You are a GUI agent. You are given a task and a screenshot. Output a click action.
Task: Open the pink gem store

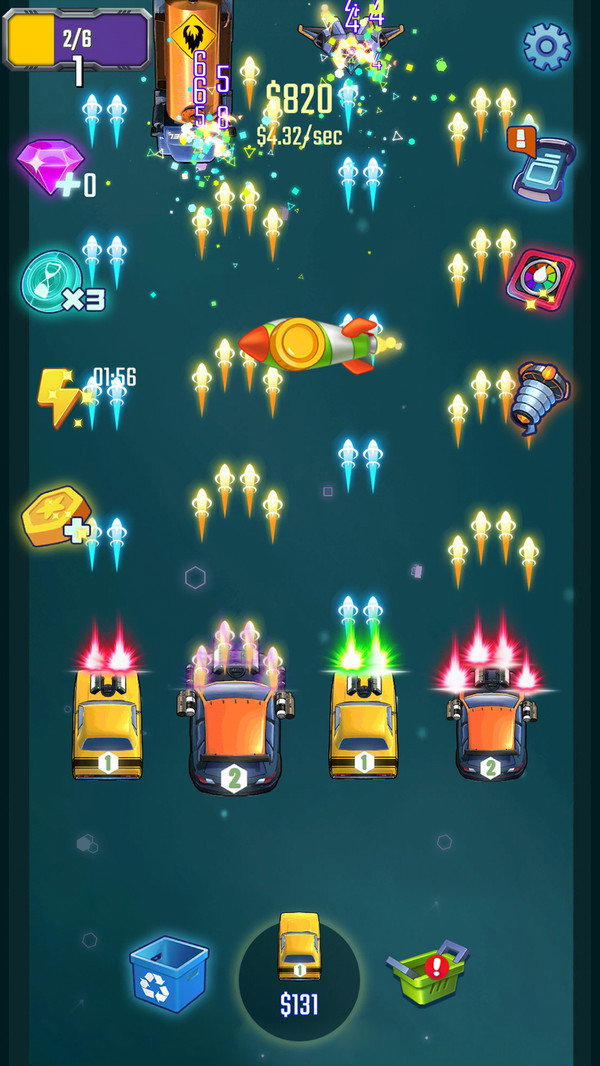coord(50,166)
